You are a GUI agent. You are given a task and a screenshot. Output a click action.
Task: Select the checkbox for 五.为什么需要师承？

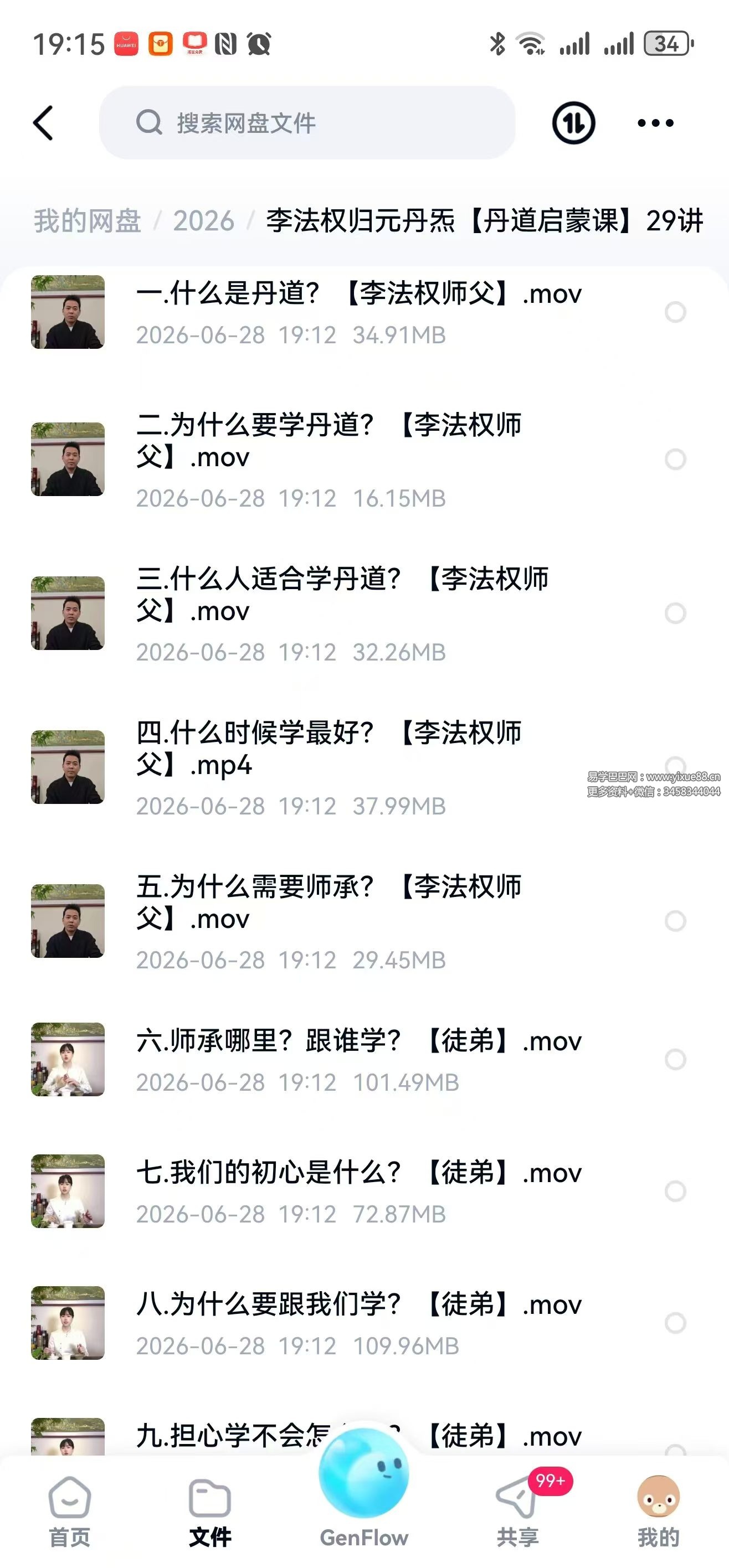[675, 921]
